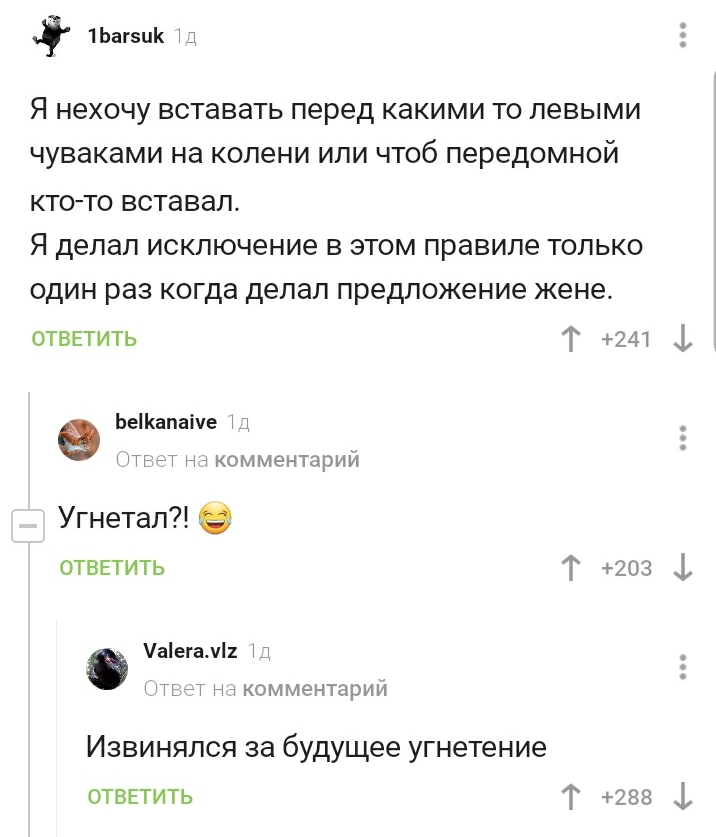Screen dimensions: 716x837
Task: Open overflow menu on 1barsuk's comment
Action: click(x=683, y=36)
